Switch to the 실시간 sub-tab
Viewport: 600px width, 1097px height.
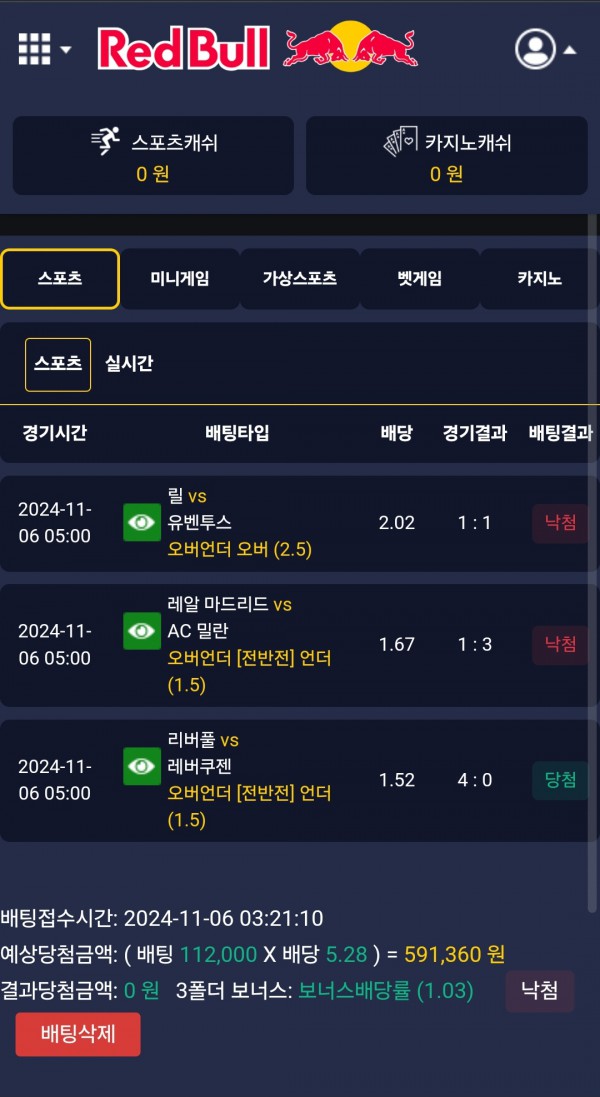[129, 364]
